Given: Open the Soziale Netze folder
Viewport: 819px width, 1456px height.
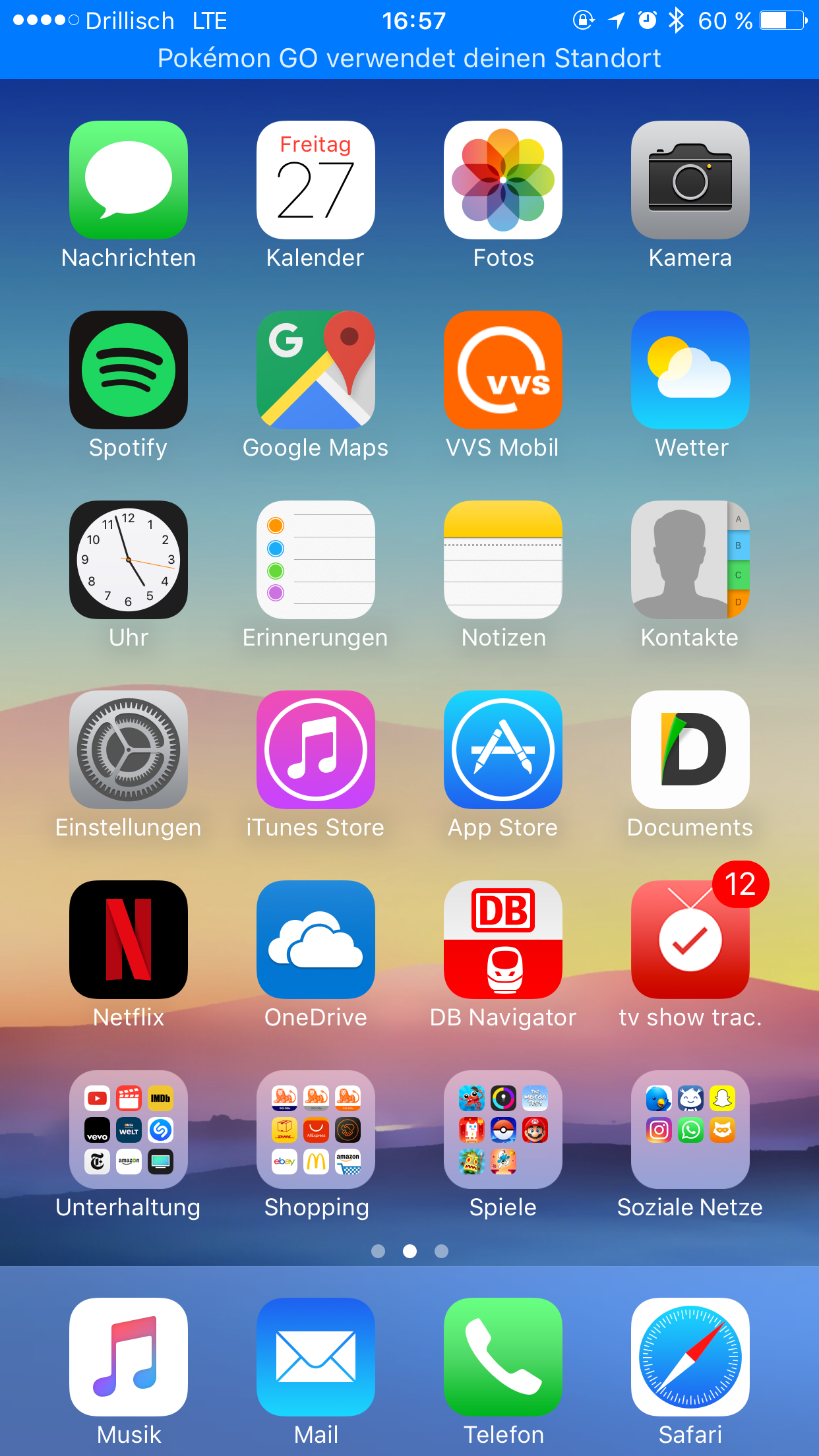Looking at the screenshot, I should [x=690, y=1130].
